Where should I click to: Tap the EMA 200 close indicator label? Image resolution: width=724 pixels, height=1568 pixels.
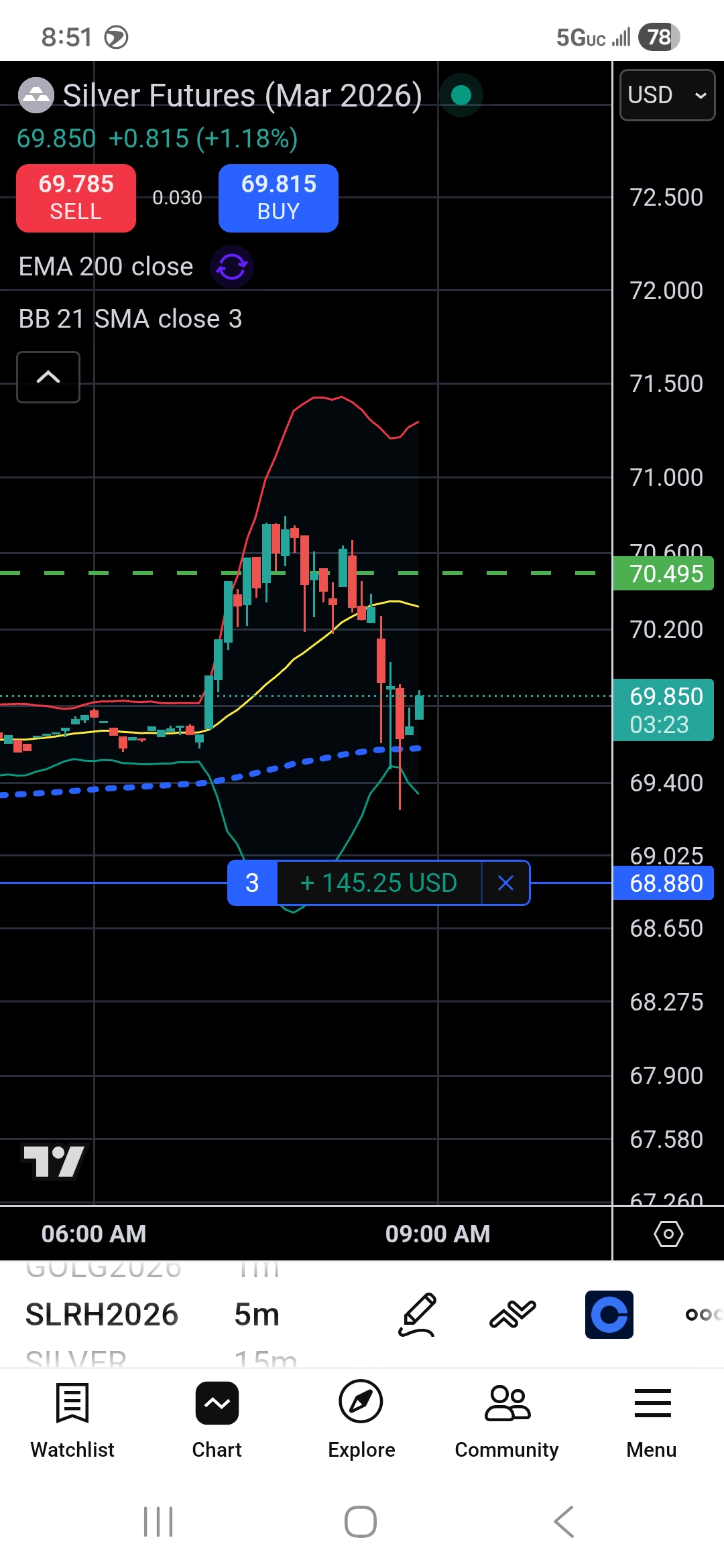point(106,267)
